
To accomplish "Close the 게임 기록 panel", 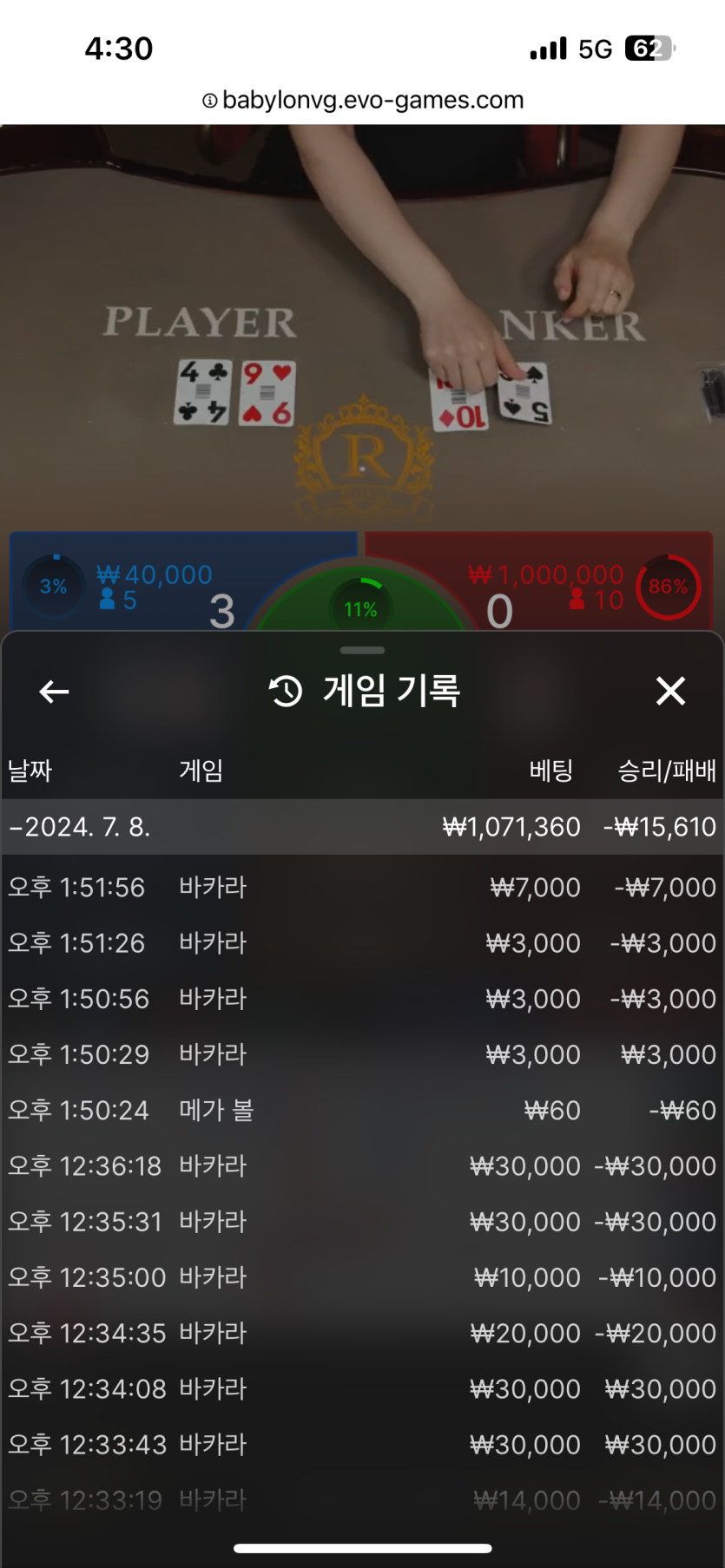I will click(x=670, y=692).
